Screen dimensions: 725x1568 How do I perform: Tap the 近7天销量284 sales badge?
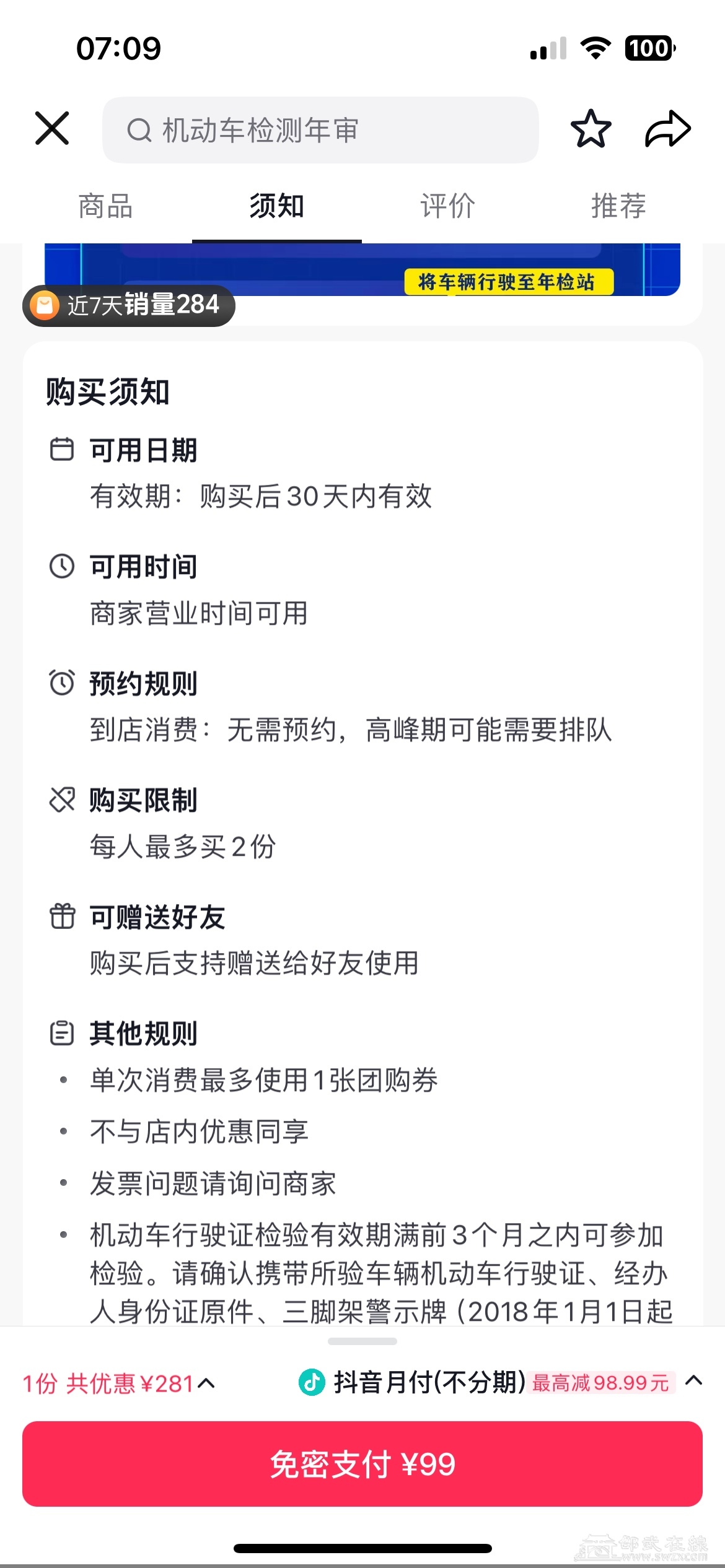(x=129, y=305)
